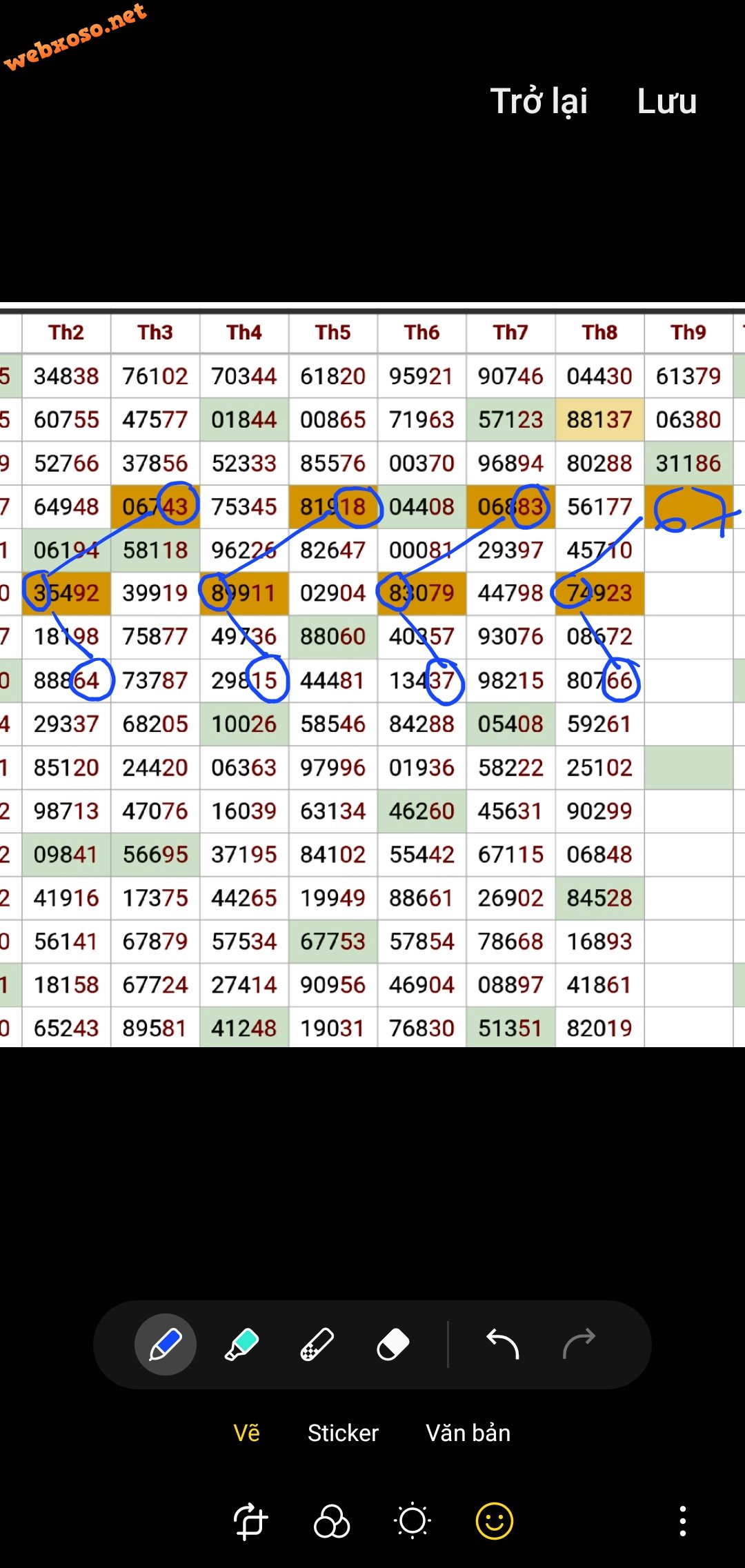Screen dimensions: 745x1568
Task: Tap Trở lại to go back
Action: click(x=539, y=101)
